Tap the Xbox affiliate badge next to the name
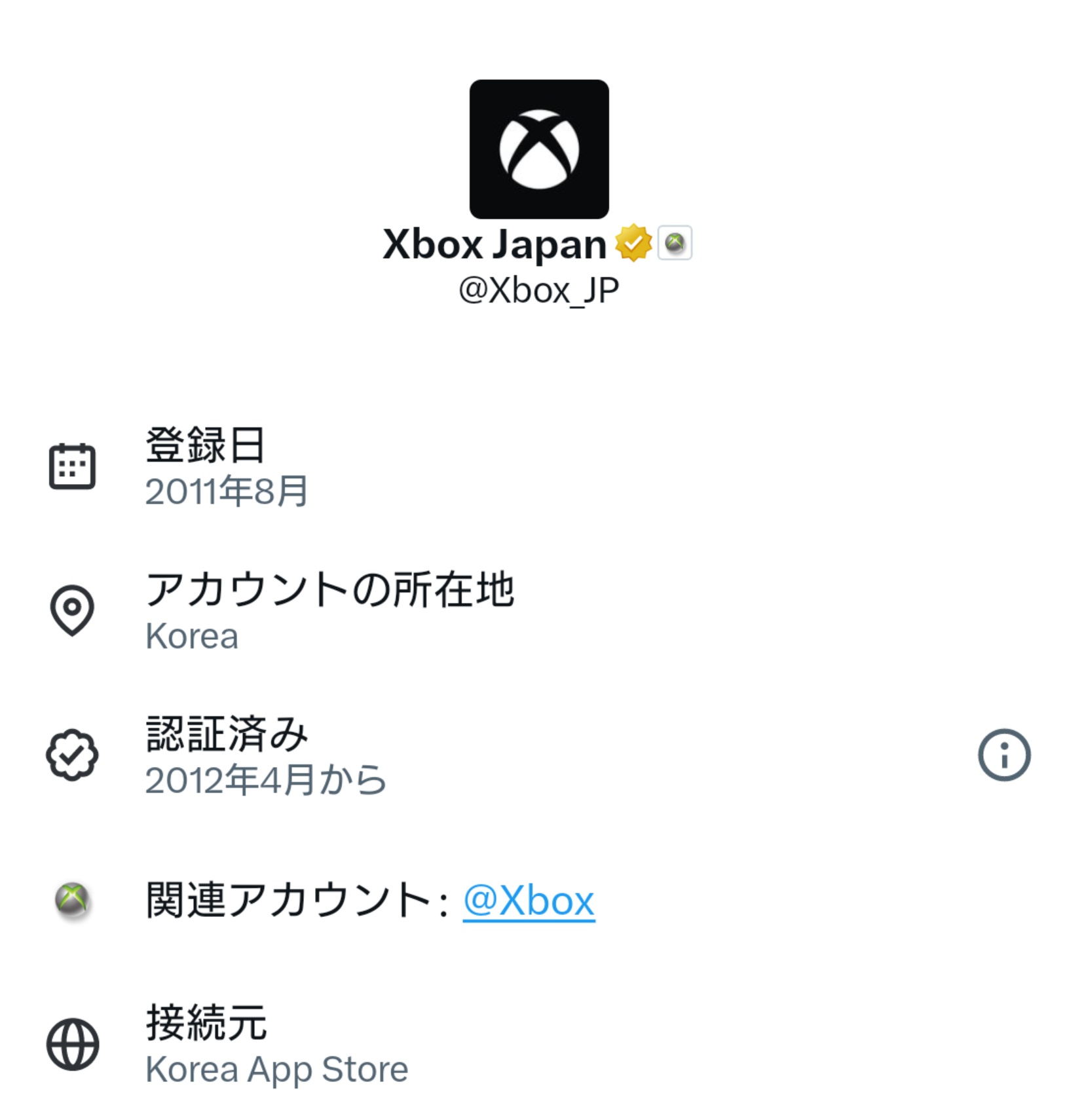This screenshot has height=1120, width=1067. 674,243
